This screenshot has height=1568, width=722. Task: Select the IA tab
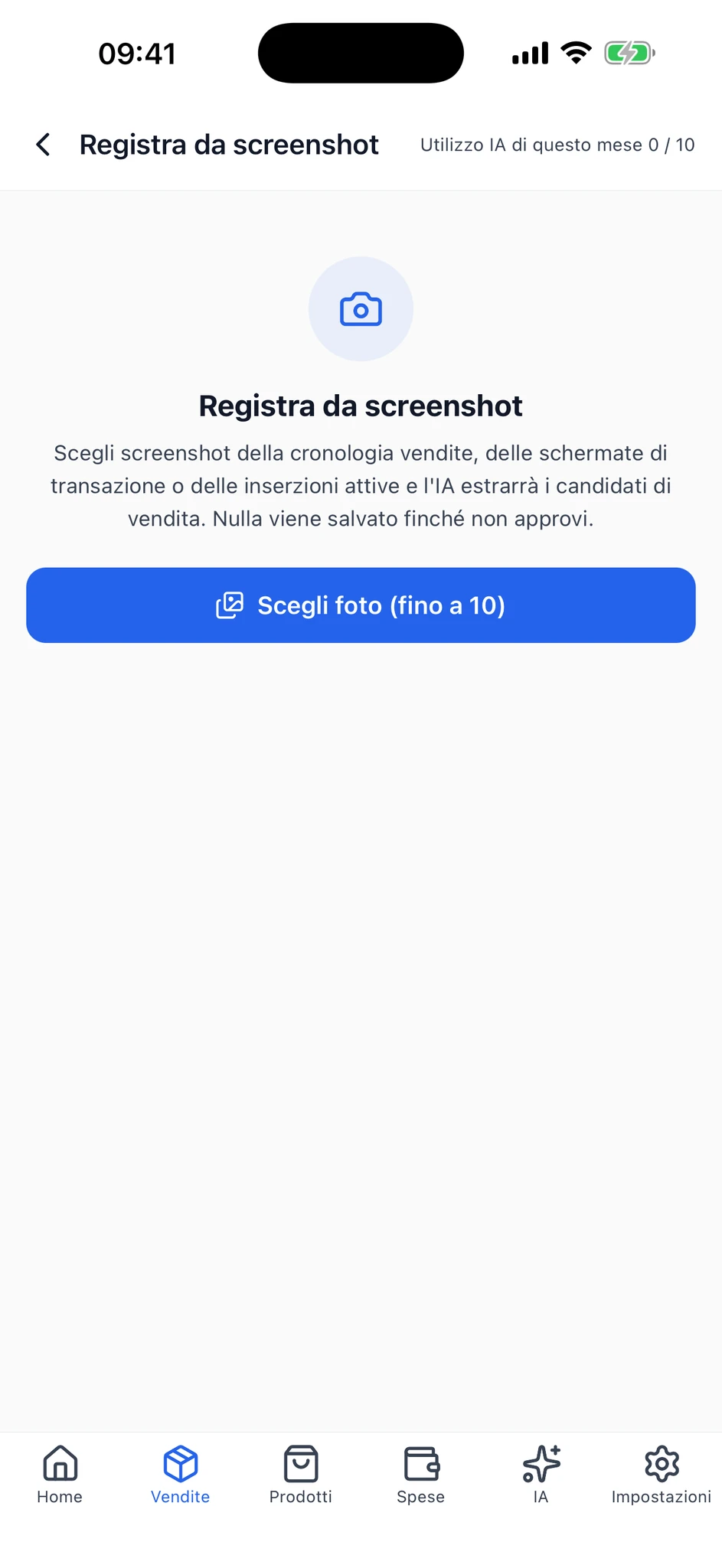coord(541,1475)
